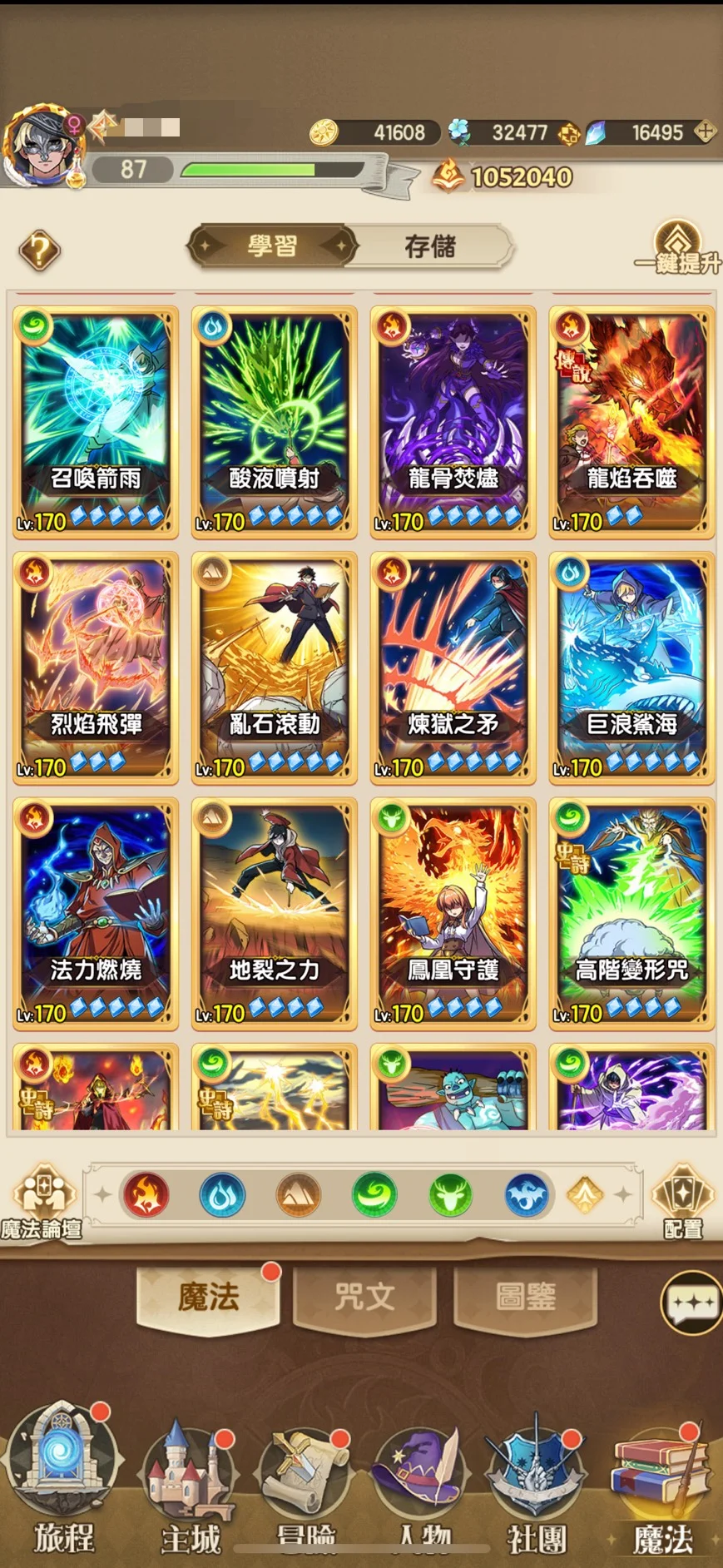Open the 巨浪鯊海 spell card
723x1568 pixels.
[x=631, y=667]
